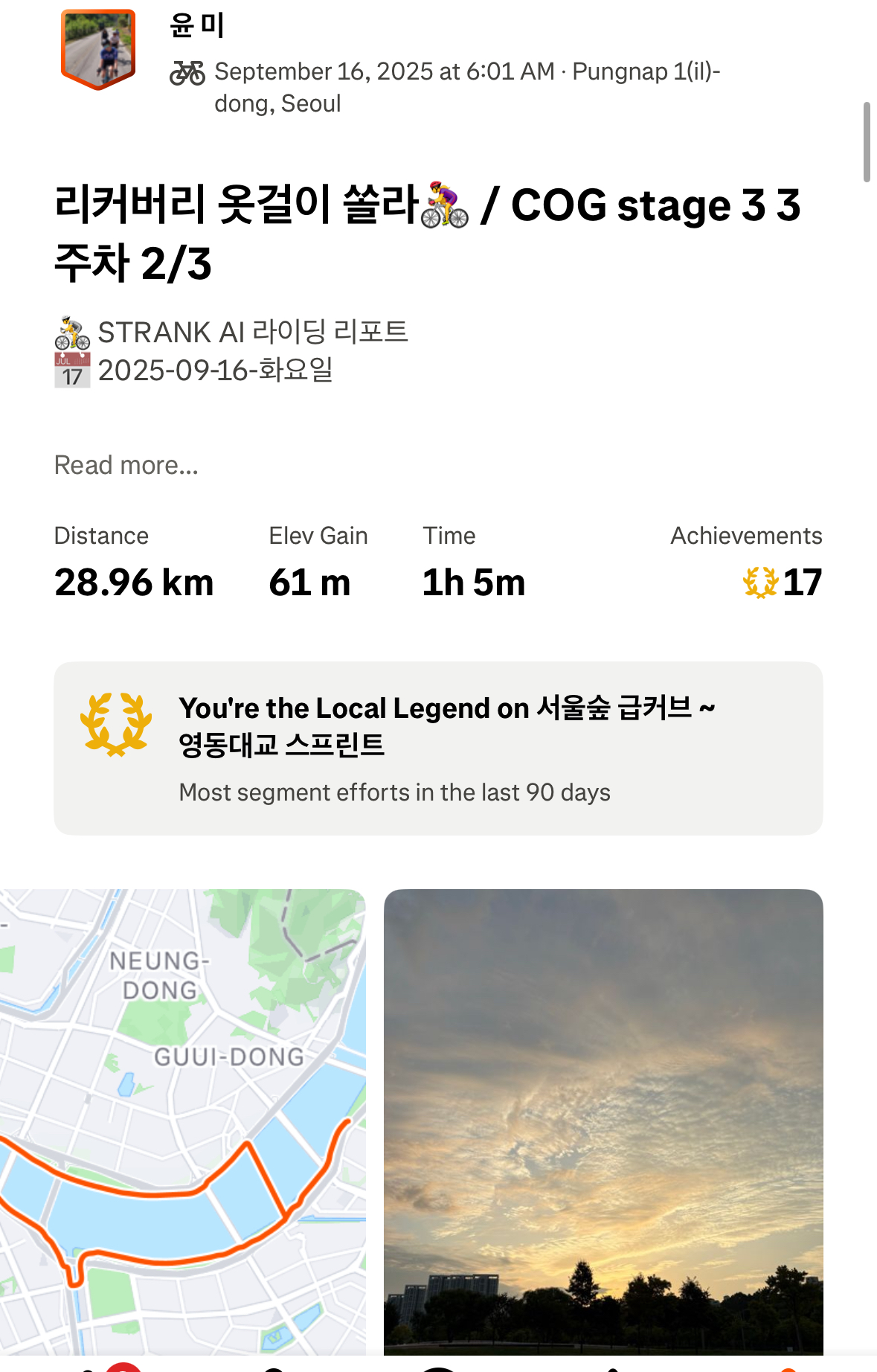Open the 17 achievements list
Image resolution: width=877 pixels, height=1372 pixels.
click(783, 582)
